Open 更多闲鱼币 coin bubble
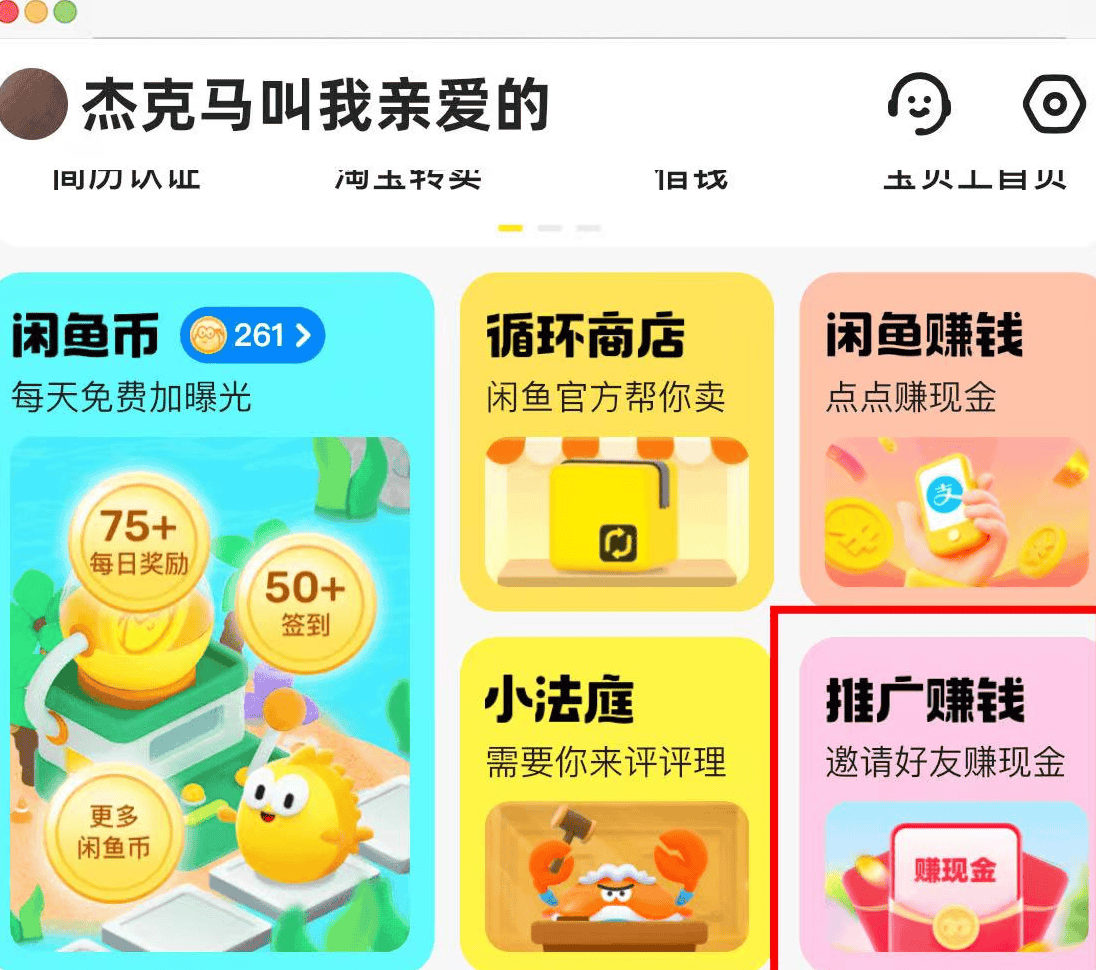Viewport: 1096px width, 970px height. pyautogui.click(x=113, y=832)
